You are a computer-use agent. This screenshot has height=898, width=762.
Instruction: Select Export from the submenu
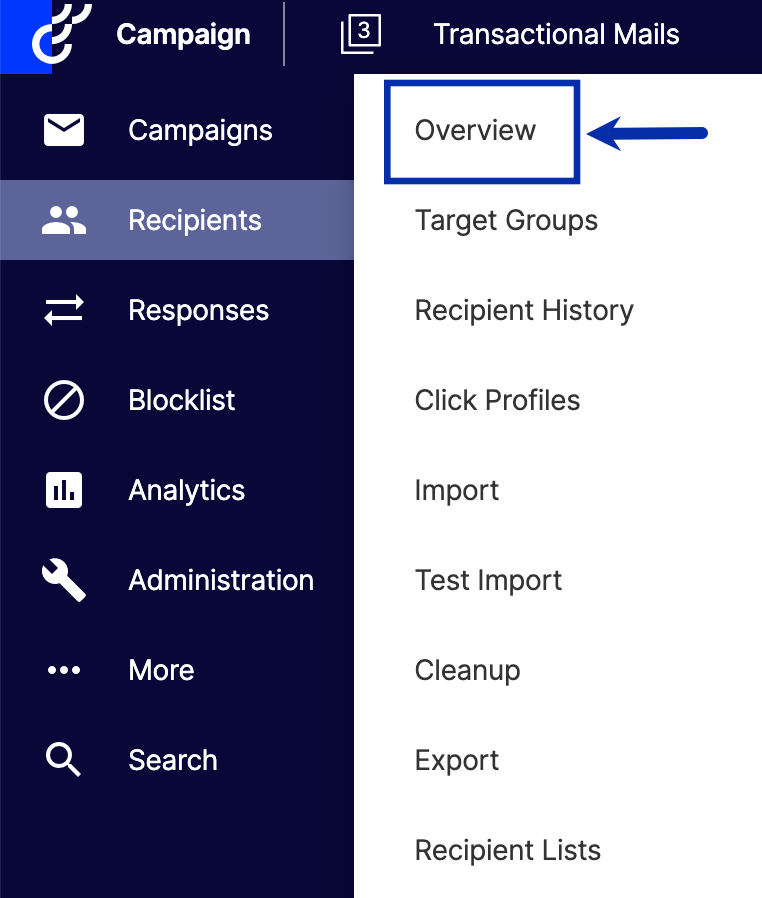[457, 760]
